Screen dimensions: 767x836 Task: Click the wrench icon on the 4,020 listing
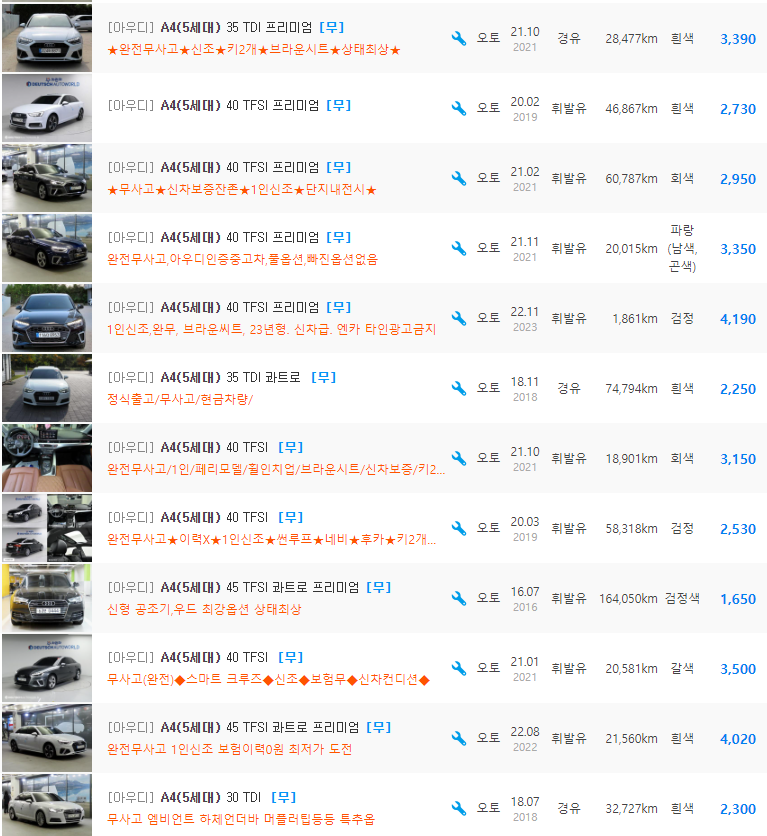[458, 738]
